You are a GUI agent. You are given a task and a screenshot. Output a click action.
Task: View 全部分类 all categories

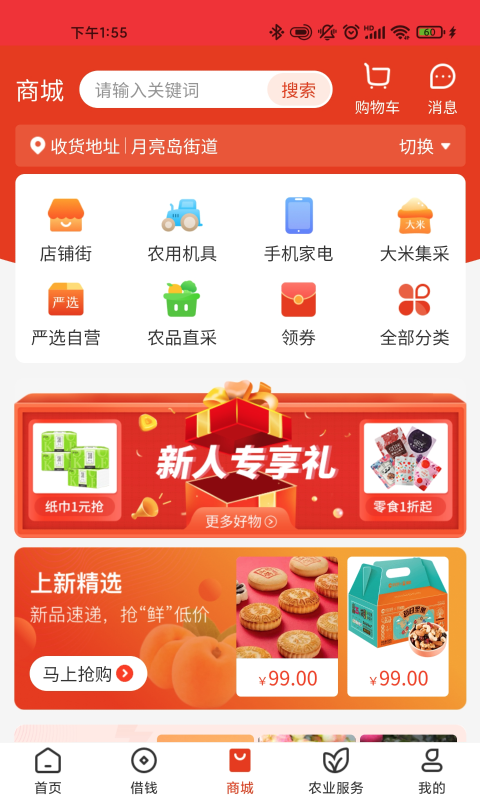[x=415, y=314]
